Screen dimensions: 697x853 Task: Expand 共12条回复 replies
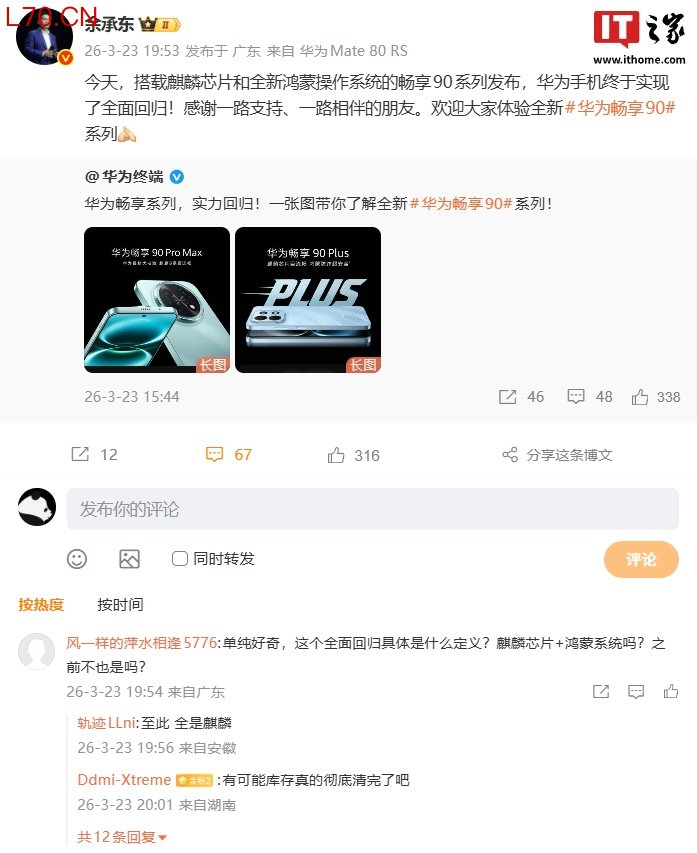pos(122,837)
